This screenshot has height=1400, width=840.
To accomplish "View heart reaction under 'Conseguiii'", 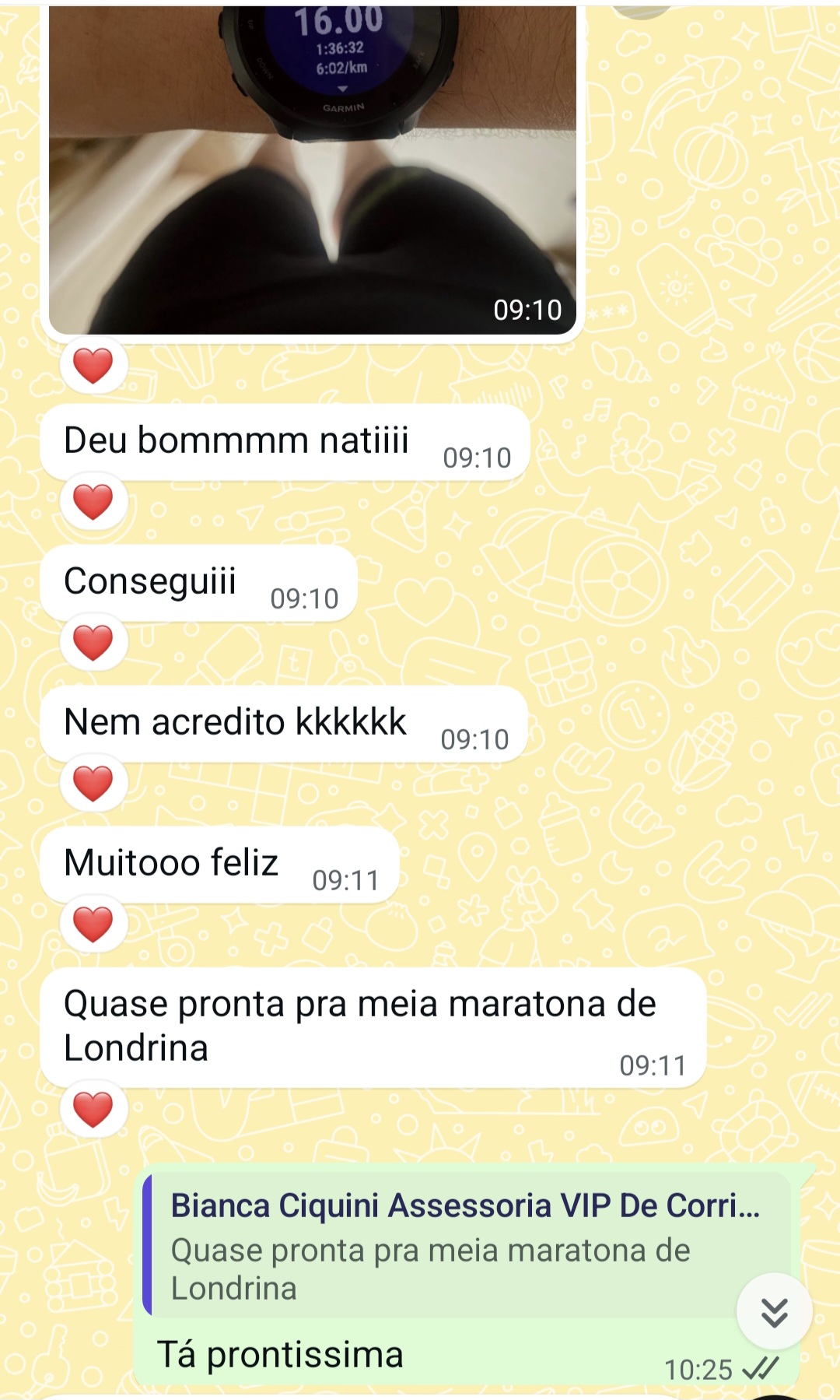I will 93,643.
